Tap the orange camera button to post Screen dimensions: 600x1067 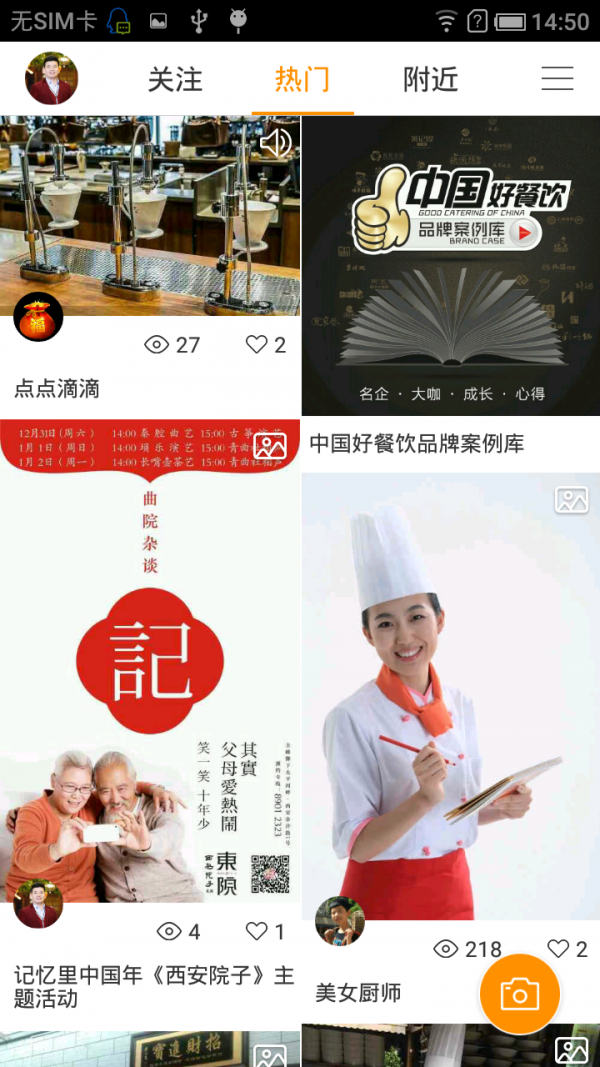pyautogui.click(x=520, y=993)
